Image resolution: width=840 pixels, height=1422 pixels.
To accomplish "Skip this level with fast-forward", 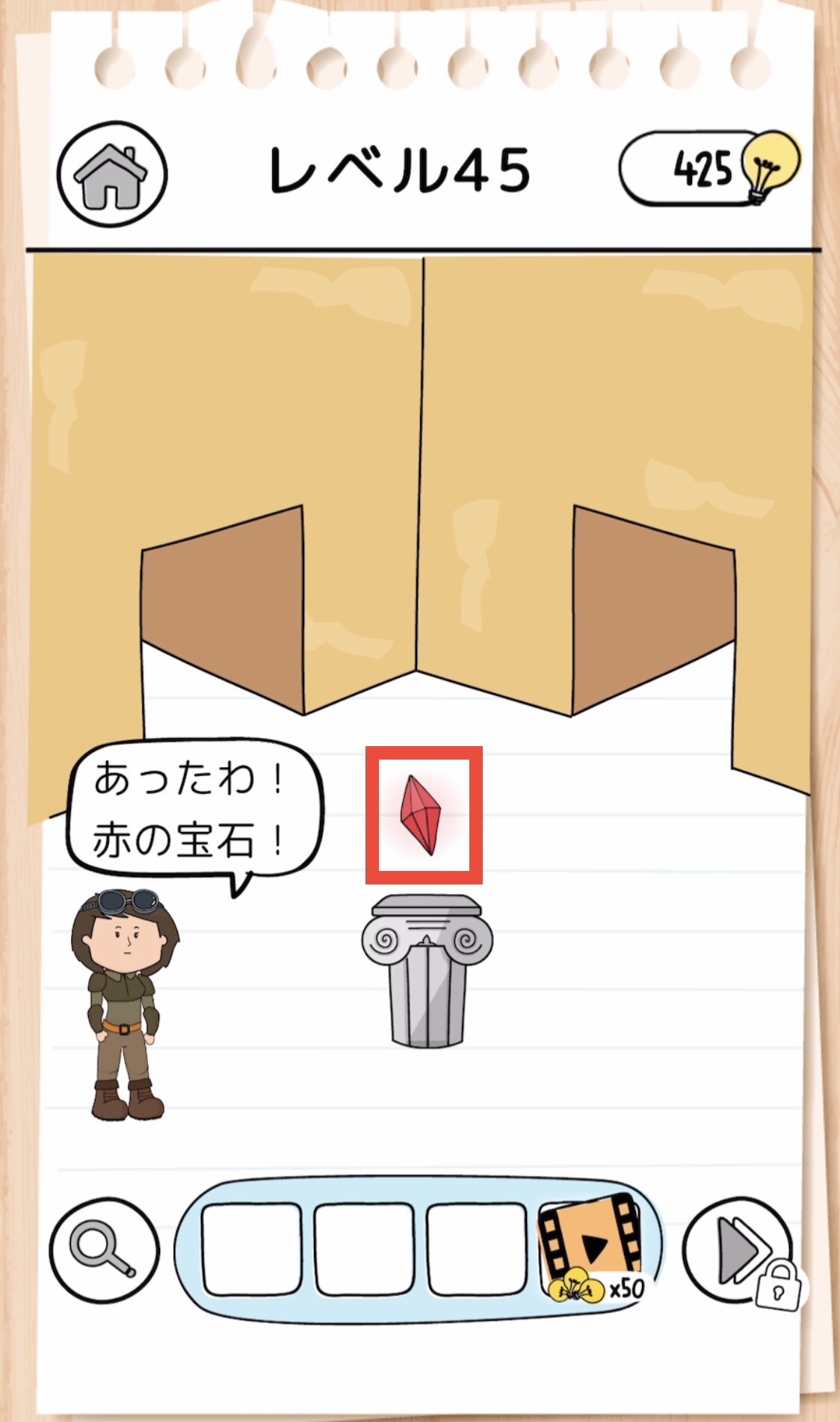I will coord(739,1250).
